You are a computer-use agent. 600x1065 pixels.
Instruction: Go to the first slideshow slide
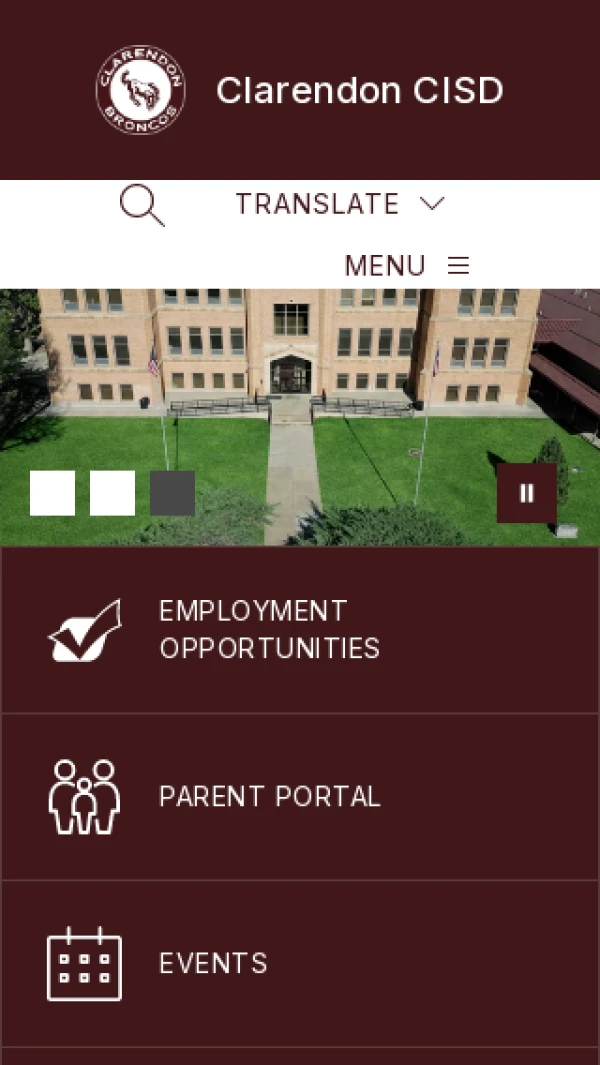click(x=52, y=493)
